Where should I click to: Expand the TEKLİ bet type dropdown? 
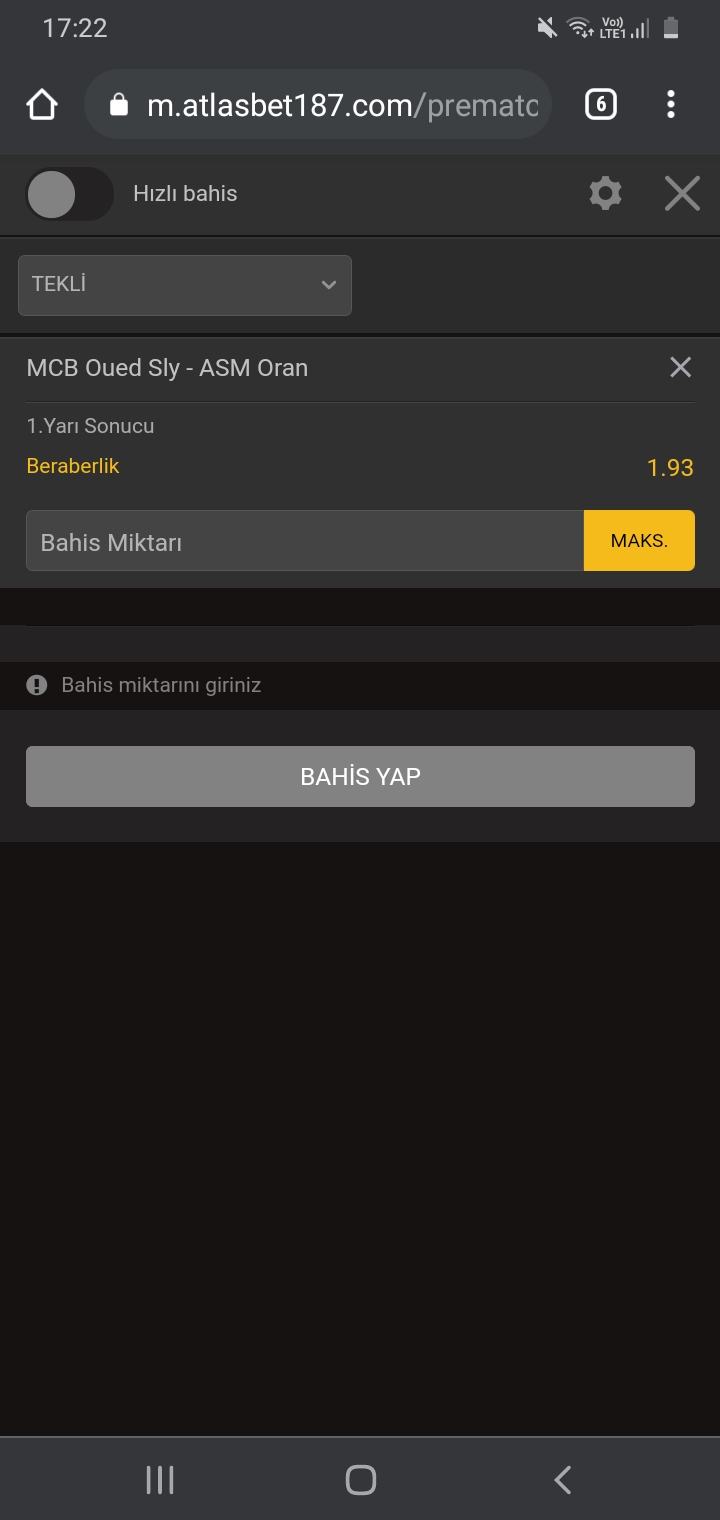(185, 285)
